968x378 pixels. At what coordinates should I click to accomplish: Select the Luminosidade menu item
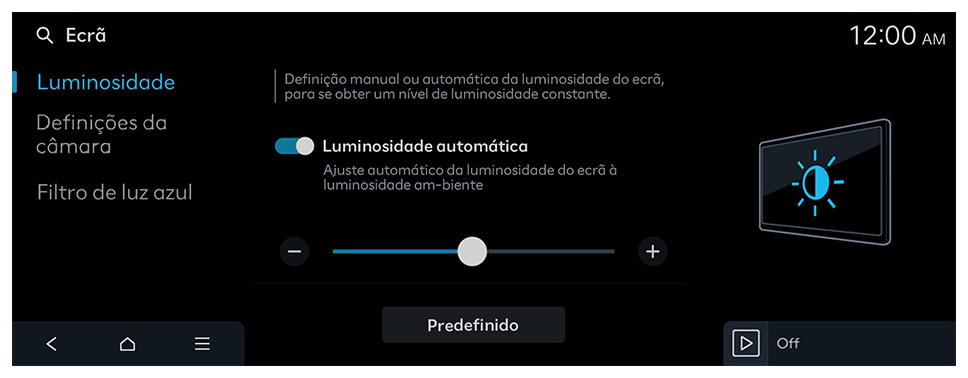pyautogui.click(x=106, y=82)
